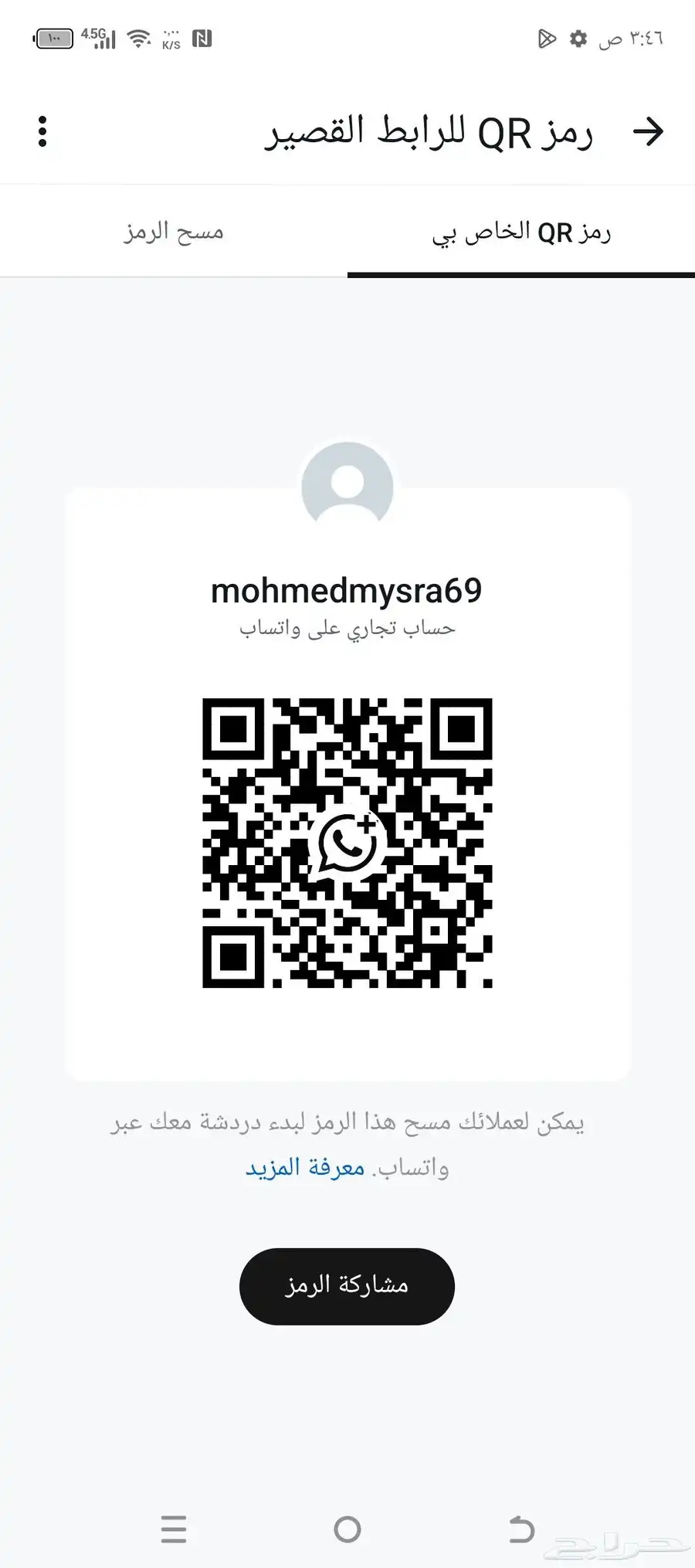This screenshot has width=695, height=1568.
Task: Open the three-dot overflow menu
Action: point(42,132)
